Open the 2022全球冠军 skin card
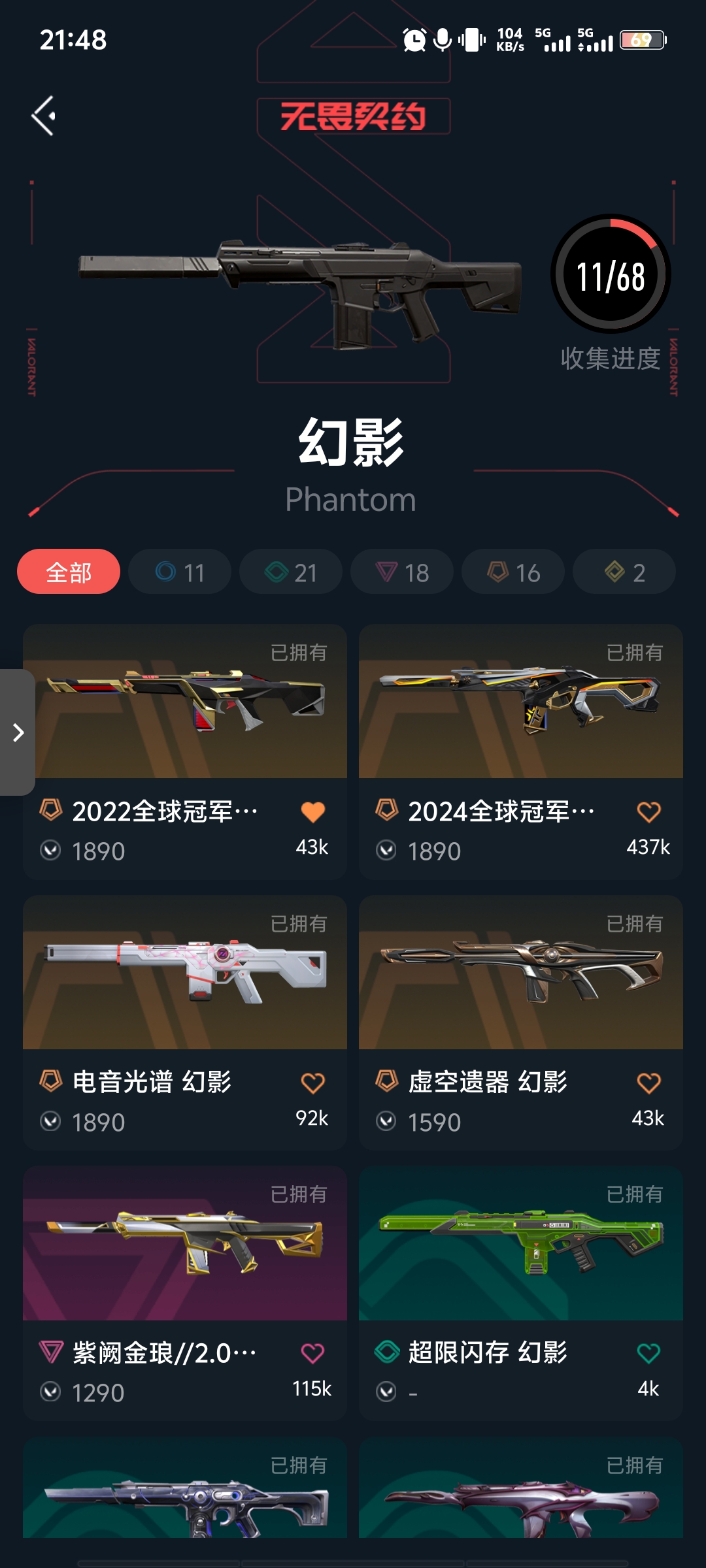Viewport: 706px width, 1568px height. (x=185, y=706)
